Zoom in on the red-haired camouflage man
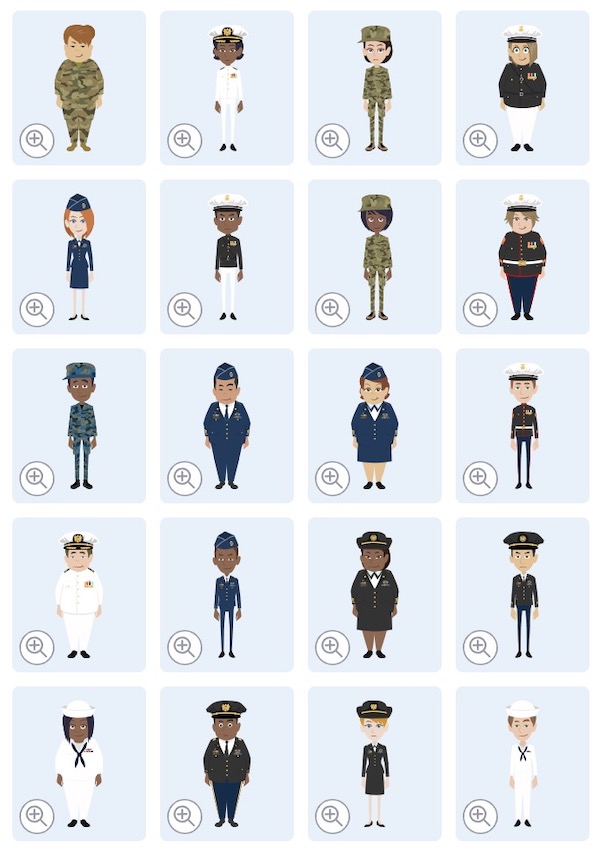Image resolution: width=600 pixels, height=857 pixels. point(36,141)
